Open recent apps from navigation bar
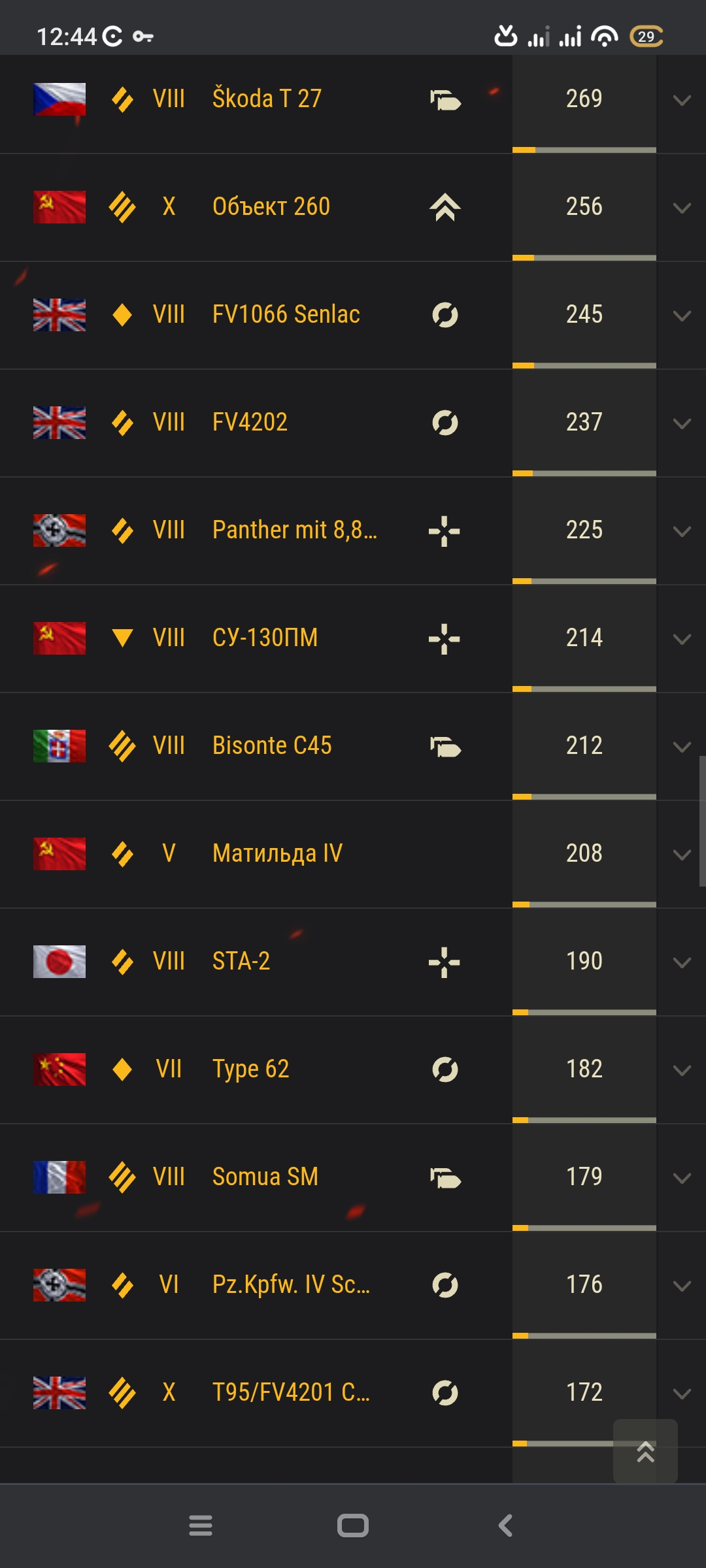 [201, 1526]
